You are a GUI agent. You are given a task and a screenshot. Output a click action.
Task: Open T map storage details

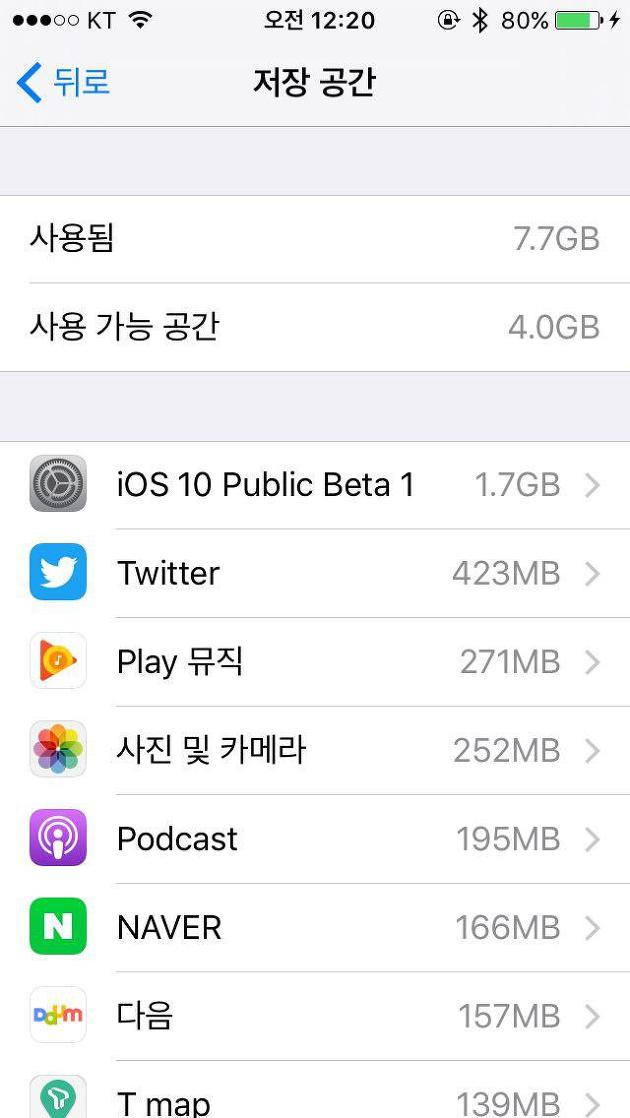(x=315, y=1089)
